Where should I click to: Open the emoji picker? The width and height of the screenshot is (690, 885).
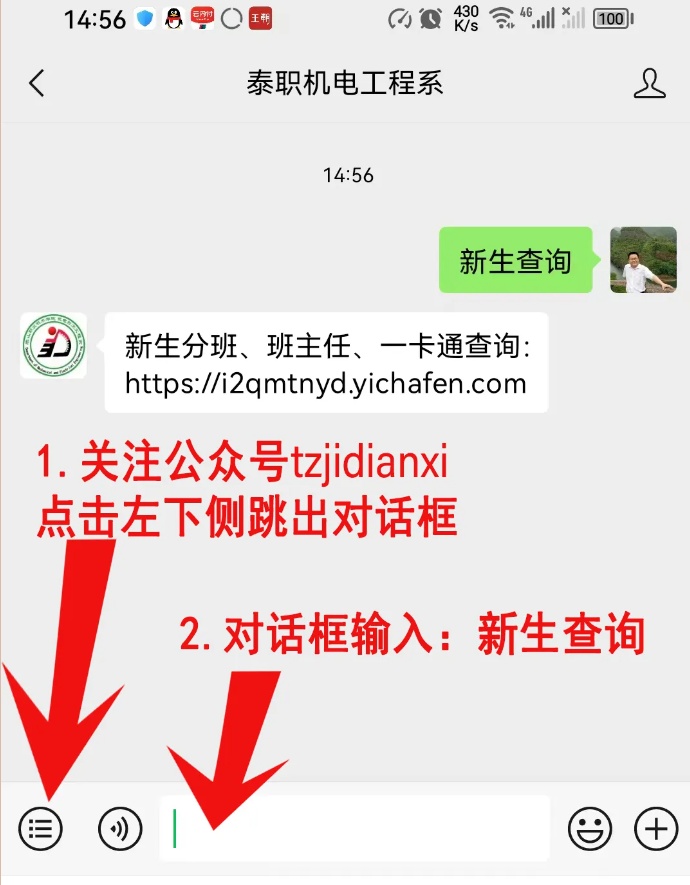click(x=590, y=828)
